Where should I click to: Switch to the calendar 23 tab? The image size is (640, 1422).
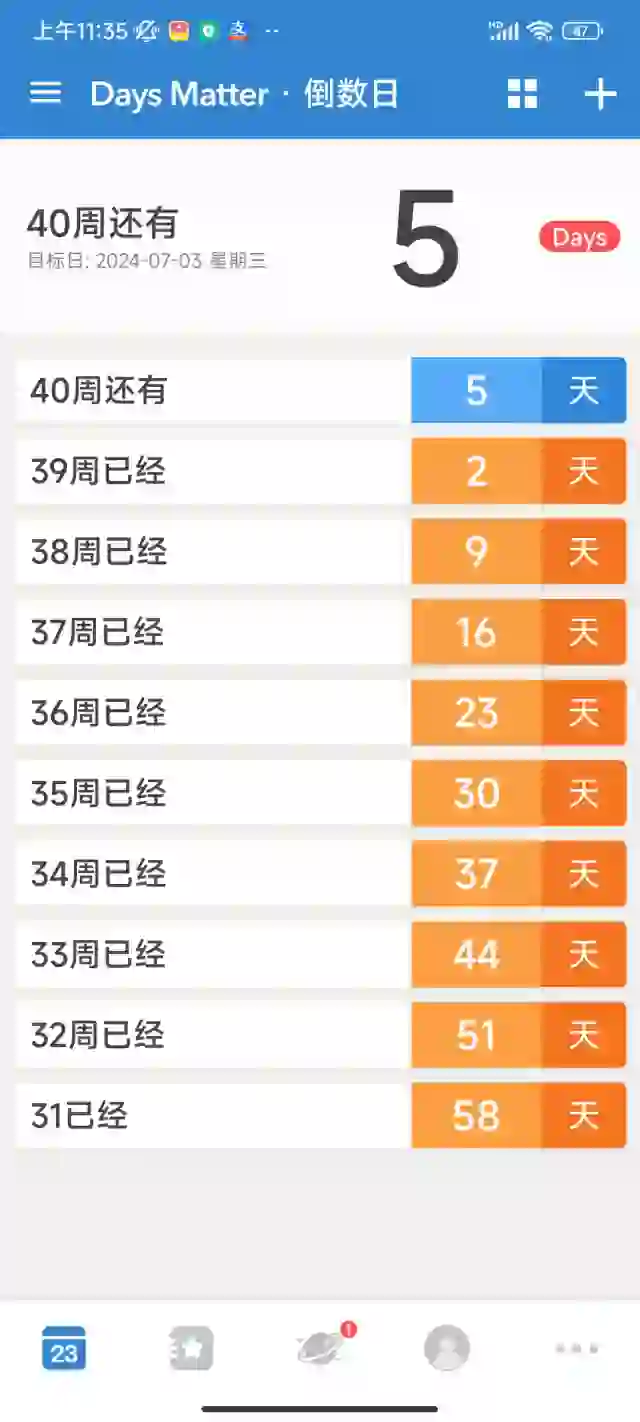point(64,1348)
